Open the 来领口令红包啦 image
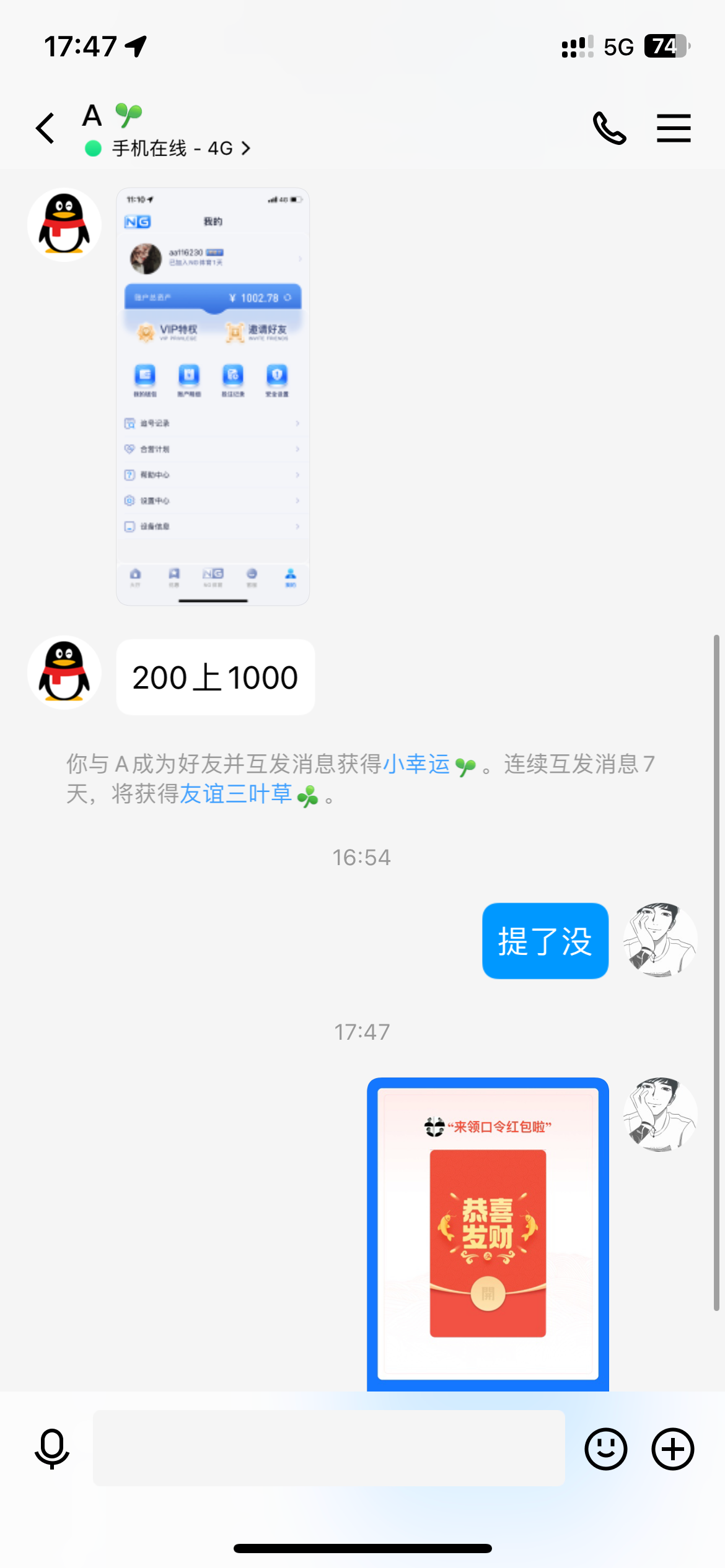The height and width of the screenshot is (1568, 725). click(488, 1234)
